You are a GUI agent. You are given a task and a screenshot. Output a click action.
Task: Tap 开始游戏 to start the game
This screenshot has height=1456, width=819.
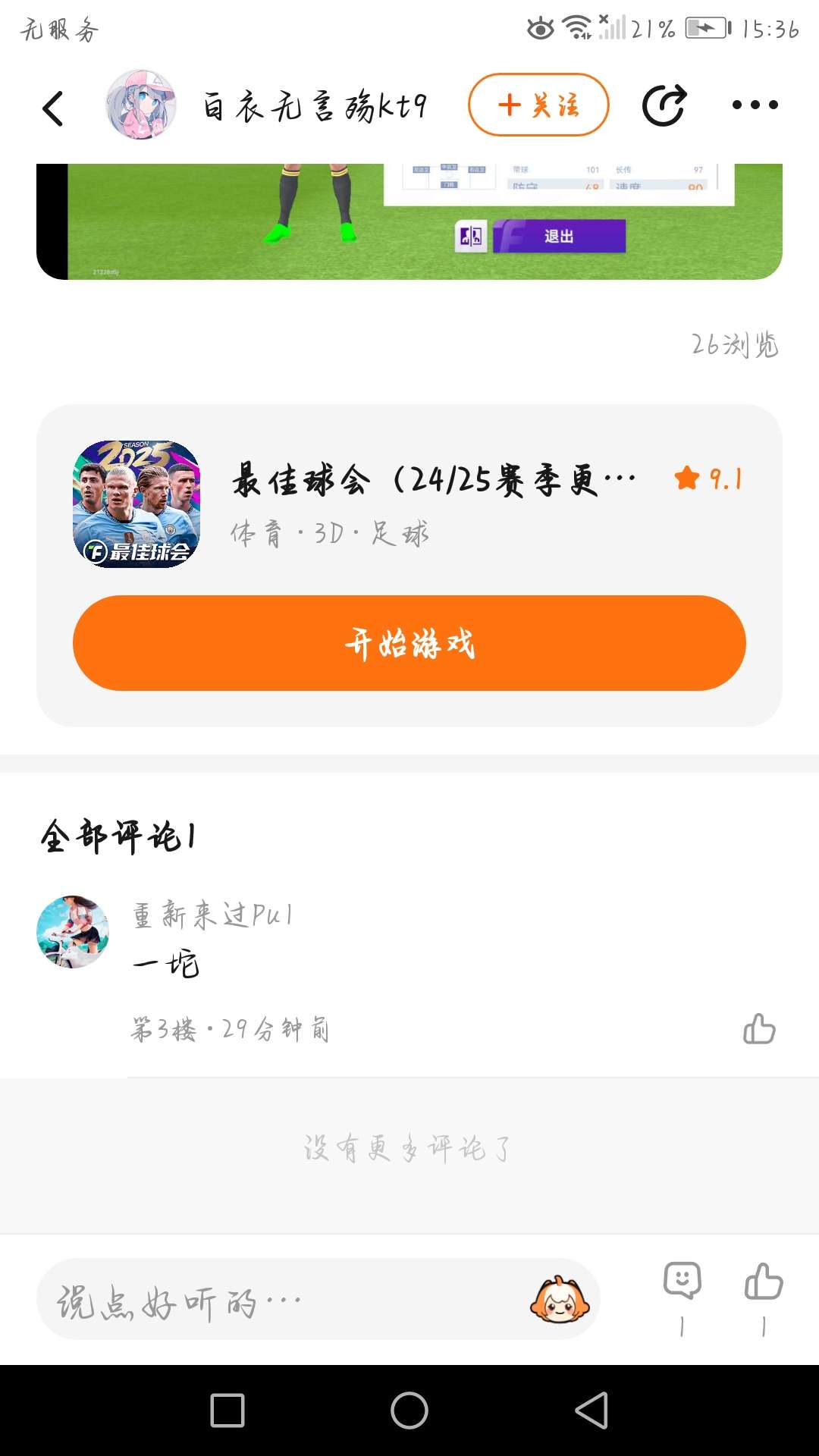click(x=409, y=643)
